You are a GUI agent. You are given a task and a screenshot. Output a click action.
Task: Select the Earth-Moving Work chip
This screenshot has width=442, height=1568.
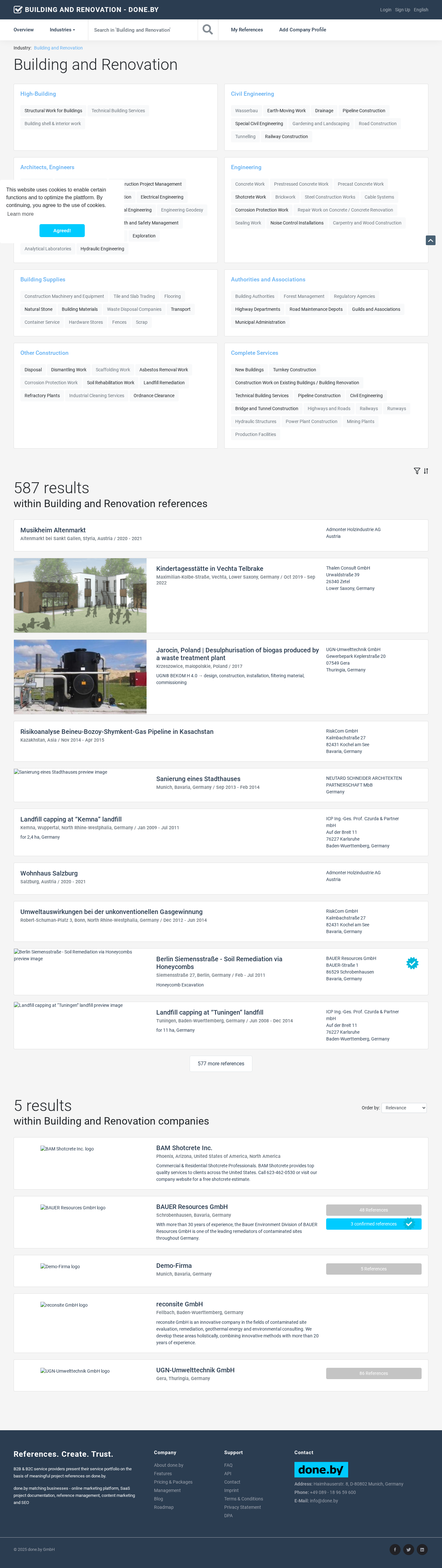click(286, 111)
